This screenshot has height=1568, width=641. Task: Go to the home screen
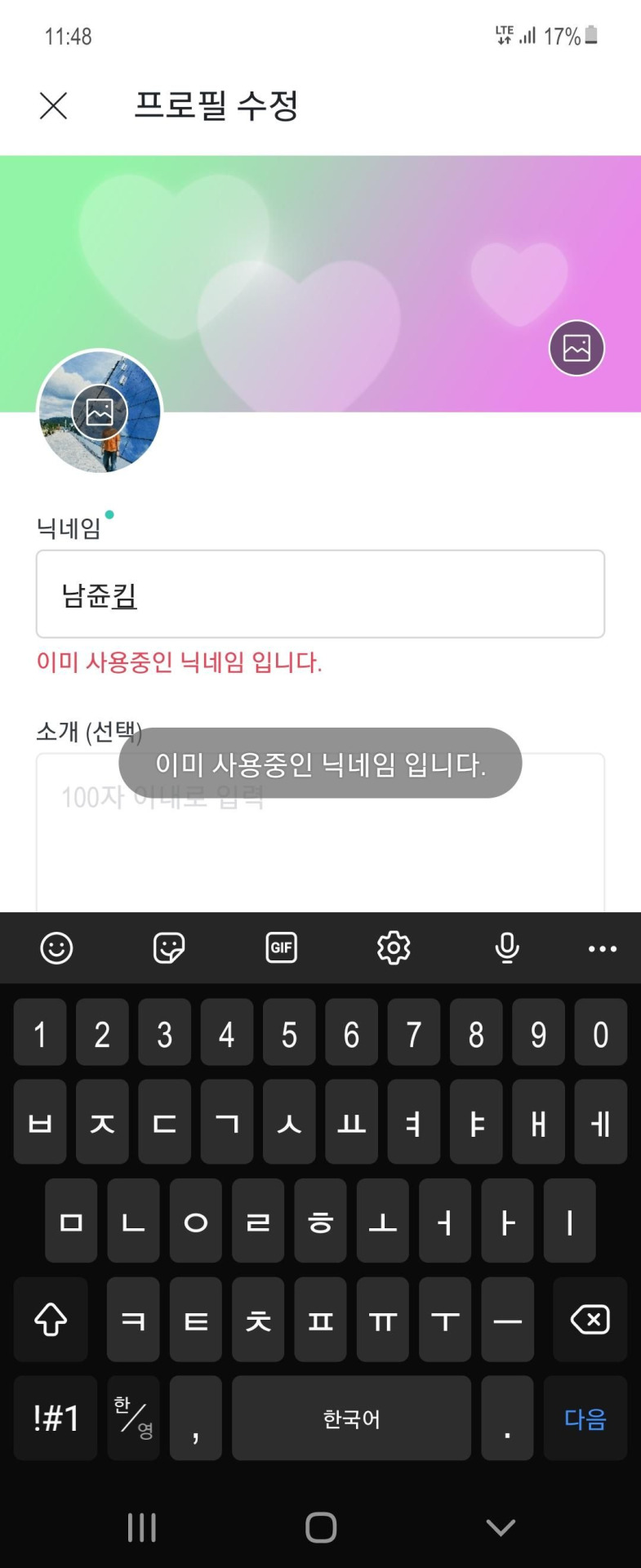click(321, 1527)
